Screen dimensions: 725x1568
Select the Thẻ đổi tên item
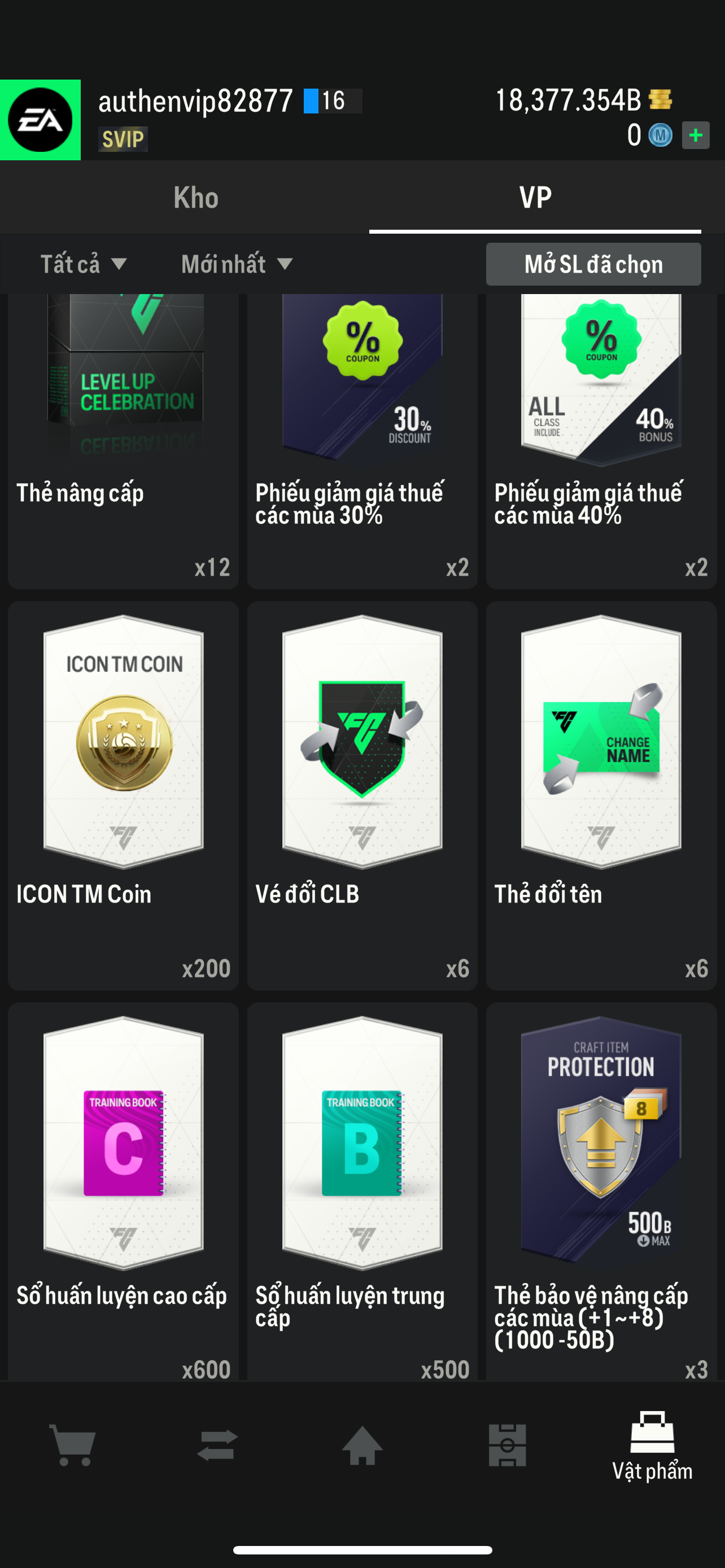[x=601, y=791]
